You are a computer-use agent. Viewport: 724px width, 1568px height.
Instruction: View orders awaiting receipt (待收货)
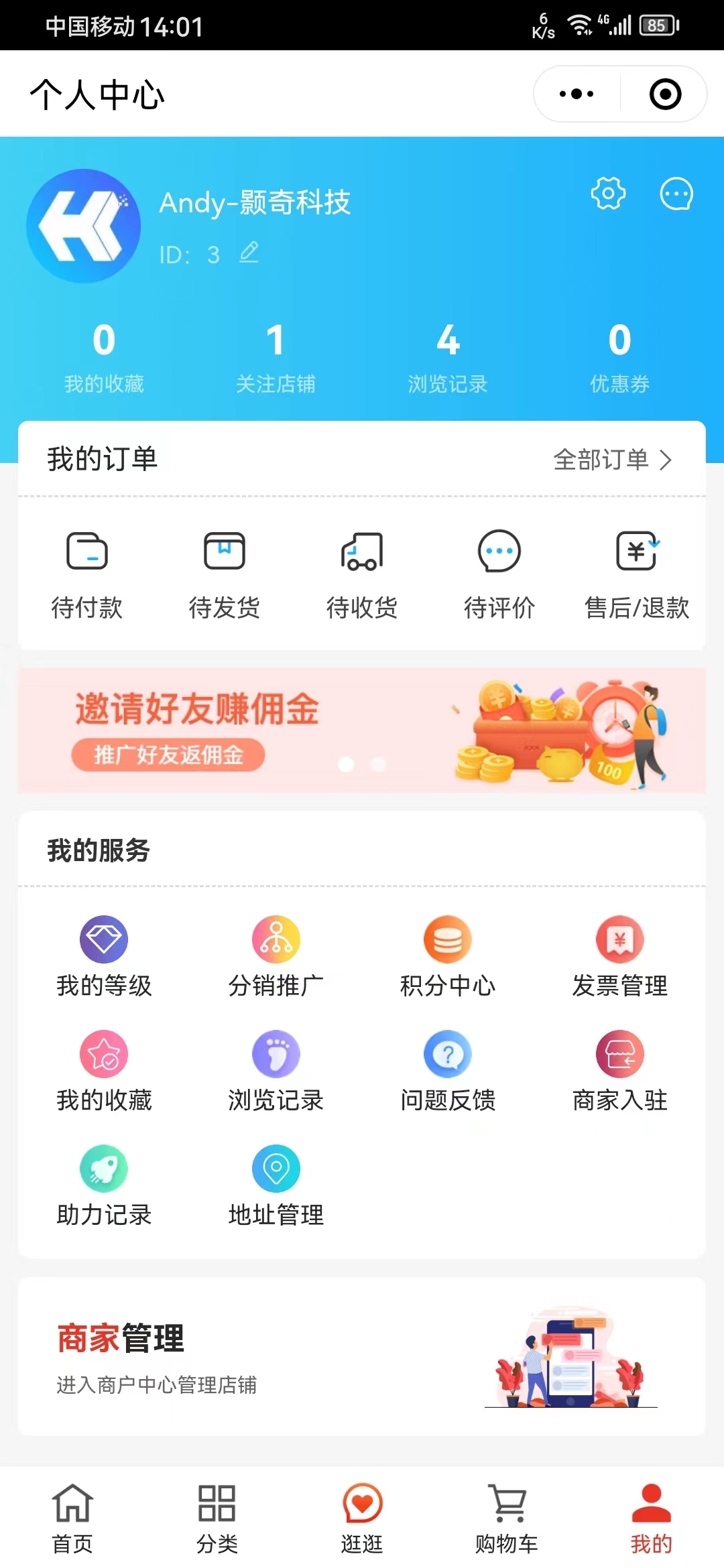tap(362, 574)
